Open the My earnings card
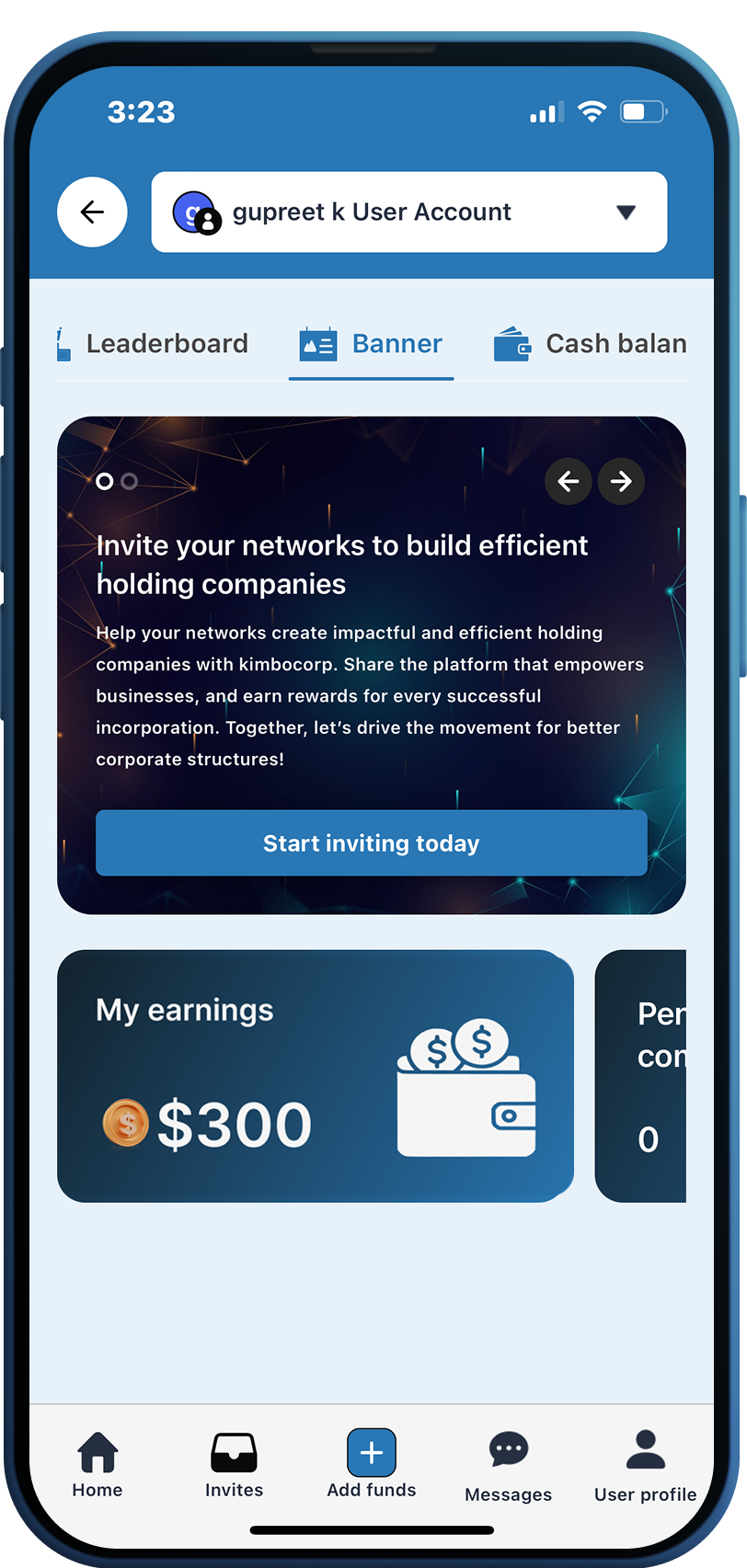 [316, 1076]
